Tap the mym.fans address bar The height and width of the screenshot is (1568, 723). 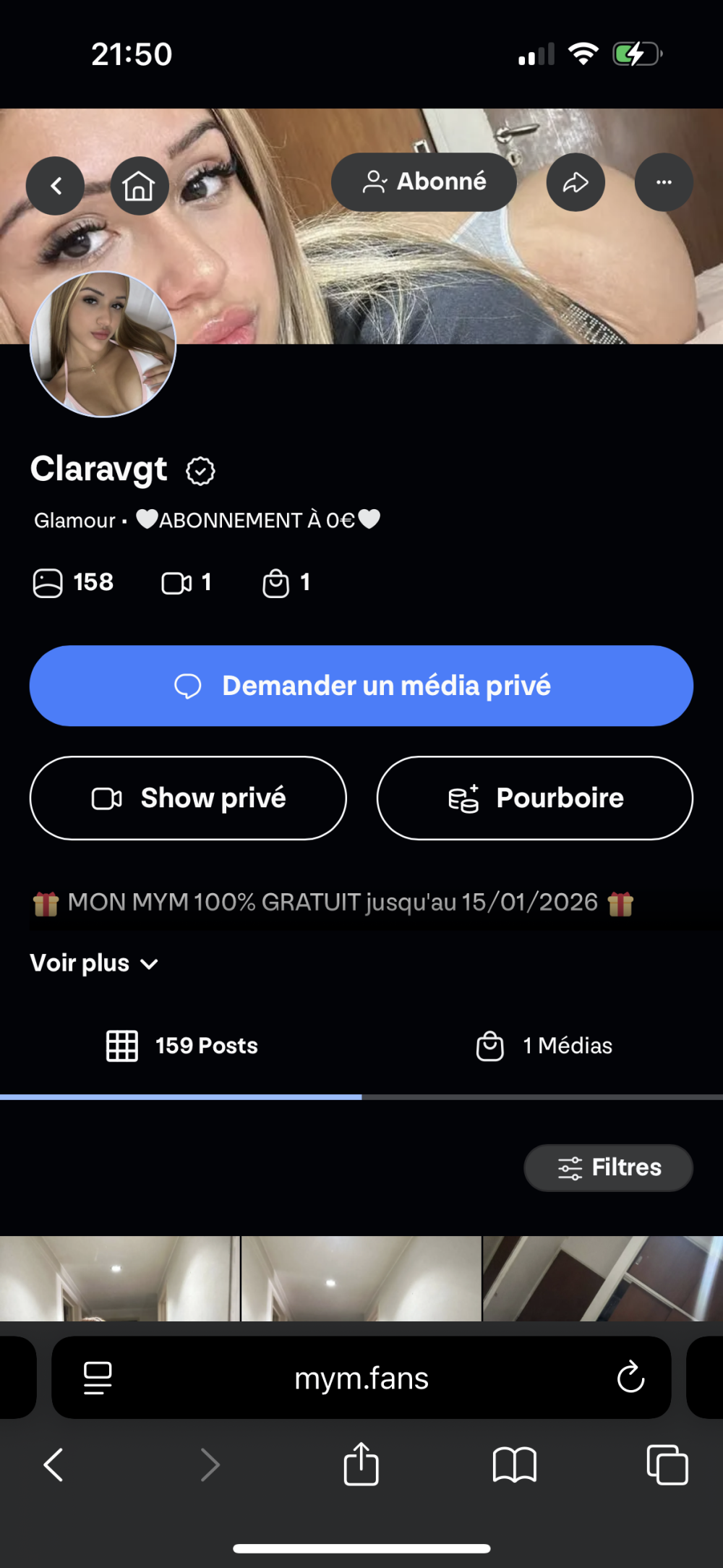[361, 1378]
